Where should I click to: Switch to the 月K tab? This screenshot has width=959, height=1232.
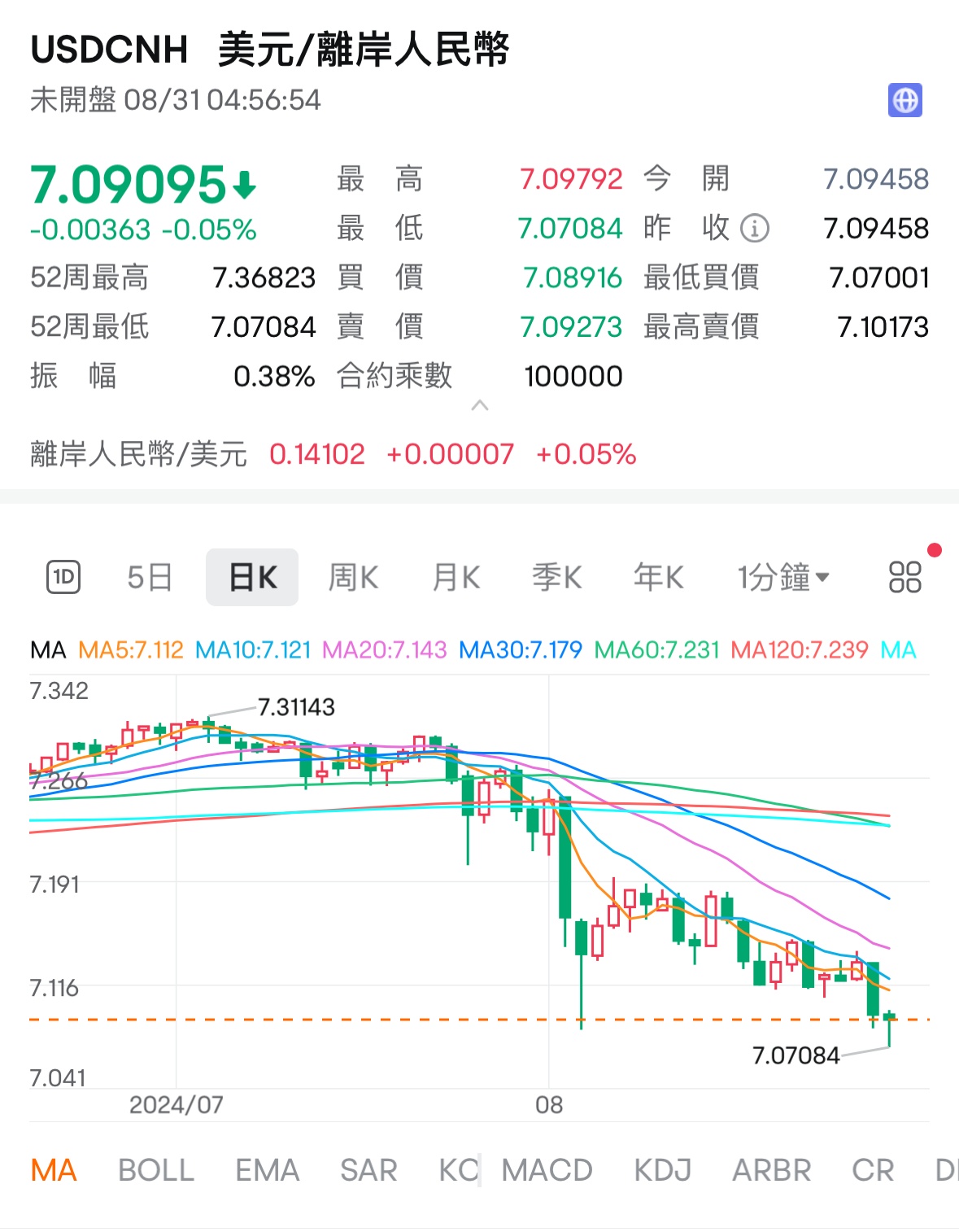[x=455, y=575]
